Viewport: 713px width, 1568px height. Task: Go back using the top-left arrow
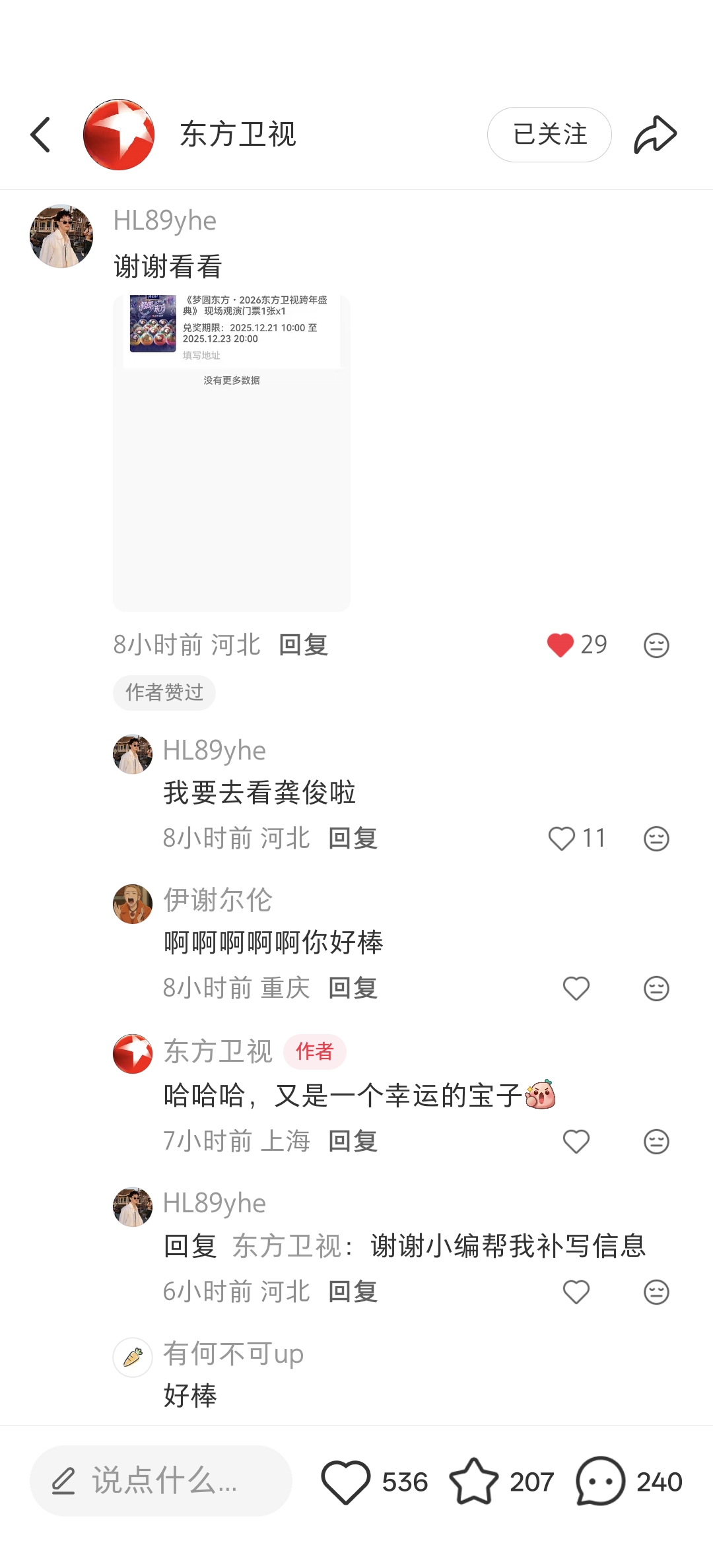pyautogui.click(x=41, y=135)
